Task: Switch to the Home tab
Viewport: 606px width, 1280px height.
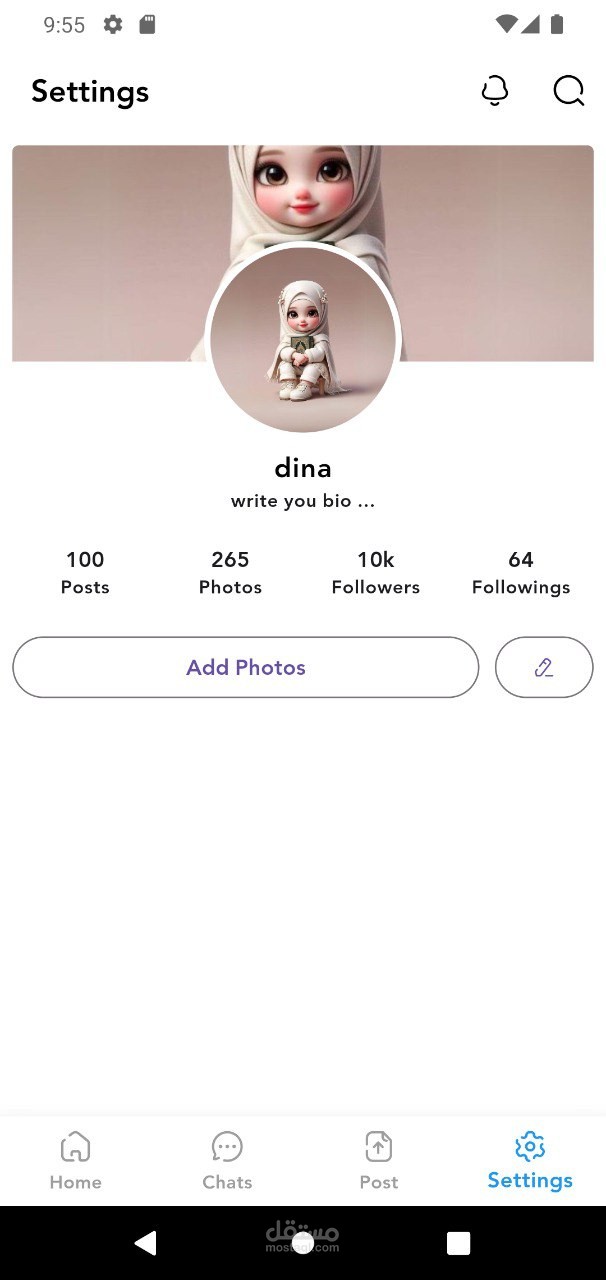Action: [76, 1161]
